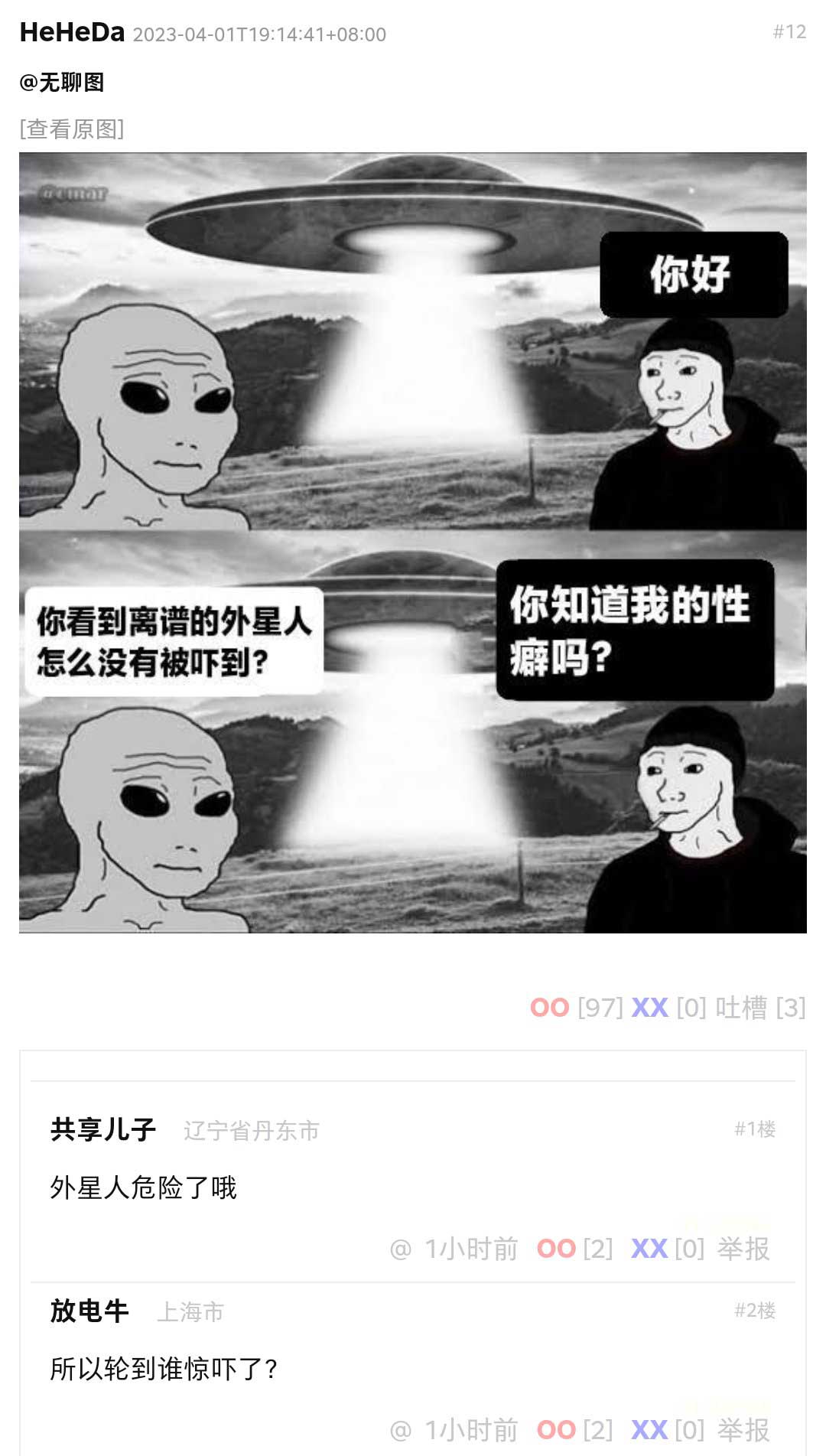This screenshot has height=1456, width=826.
Task: Upvote 放电牛's comment with OO
Action: tap(556, 1429)
